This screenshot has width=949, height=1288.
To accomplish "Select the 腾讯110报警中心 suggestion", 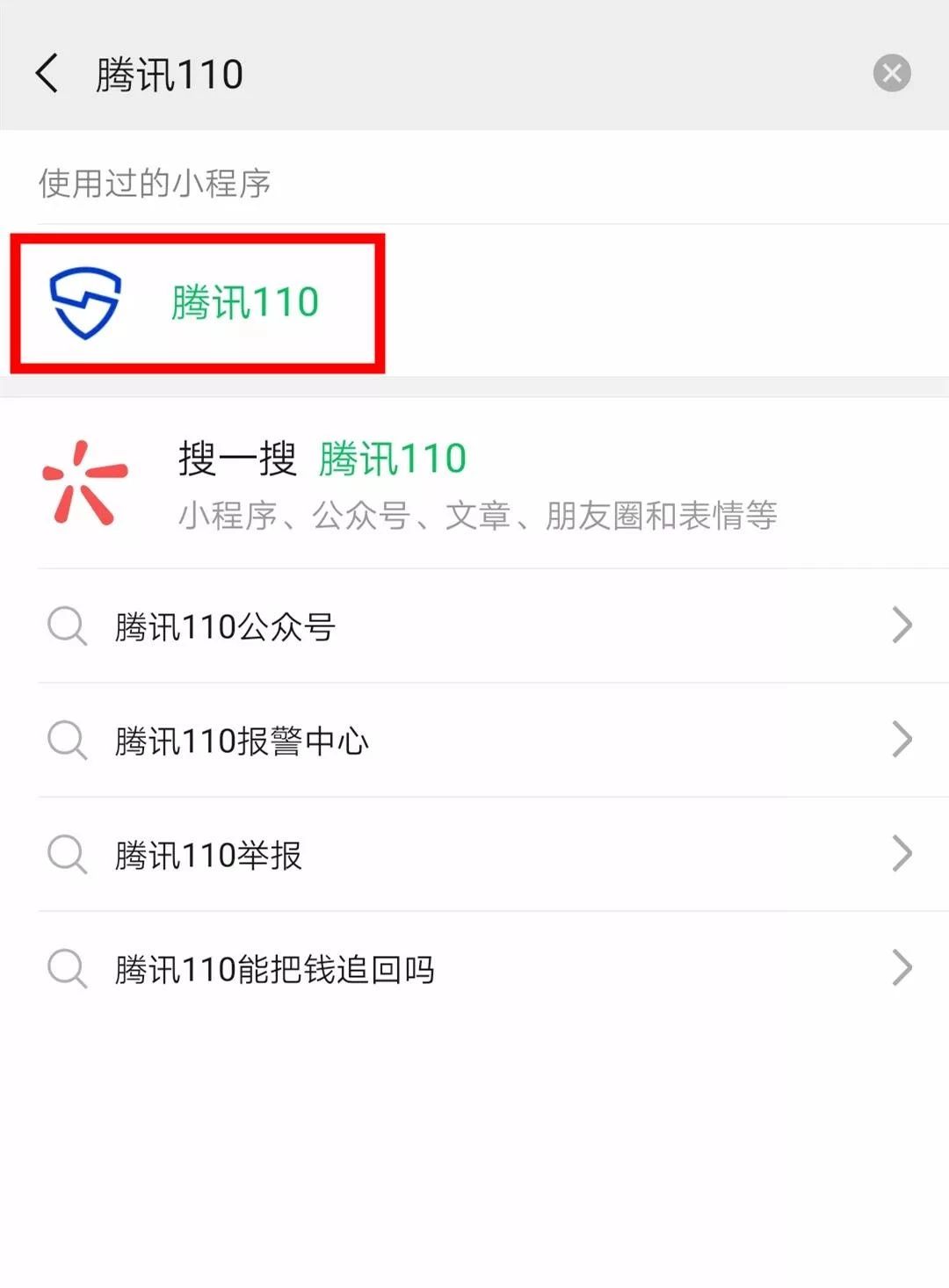I will [243, 741].
